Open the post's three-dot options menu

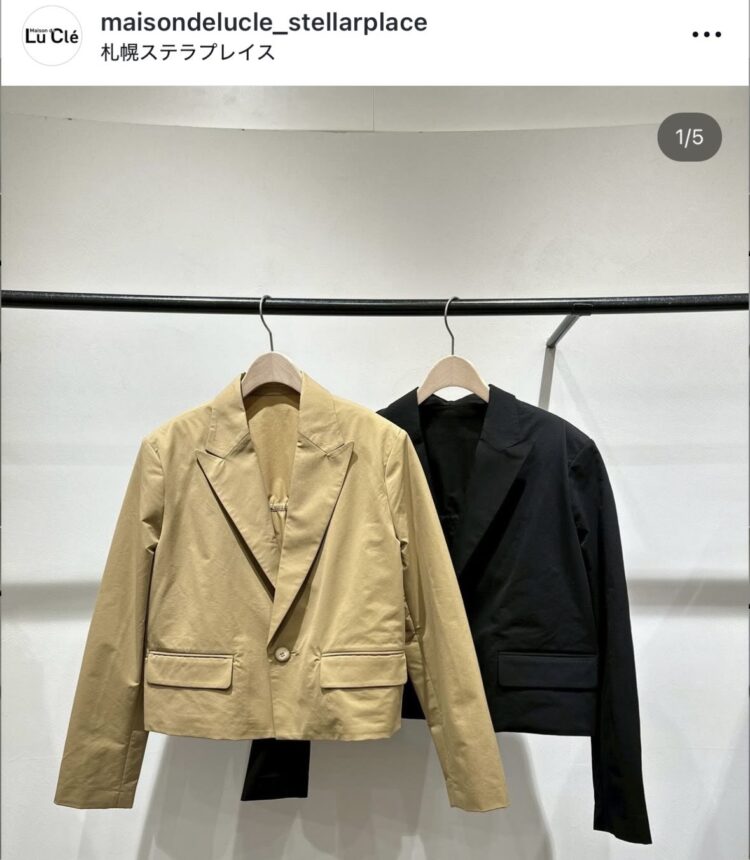tap(706, 35)
